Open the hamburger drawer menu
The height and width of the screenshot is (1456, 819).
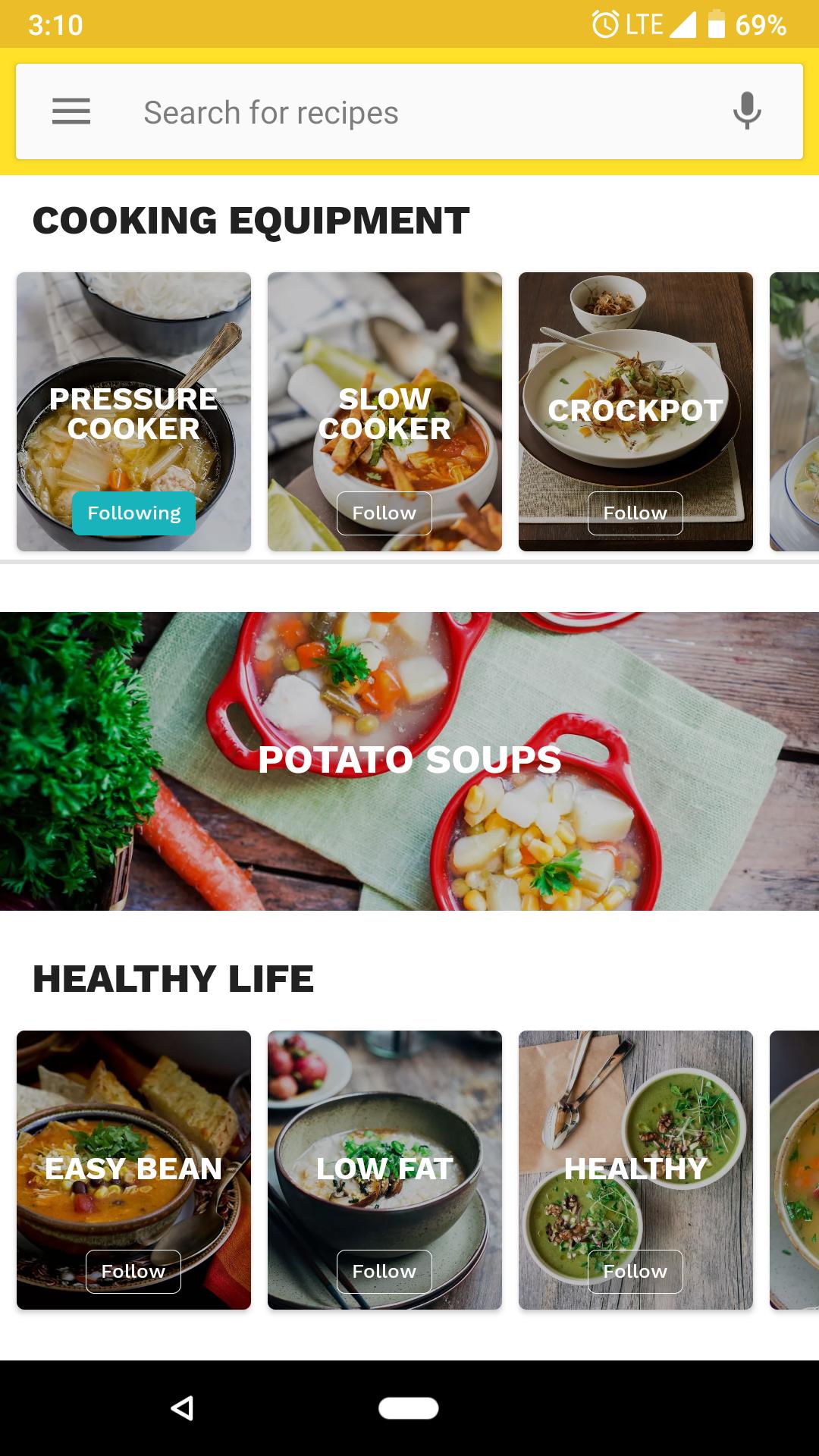coord(71,111)
